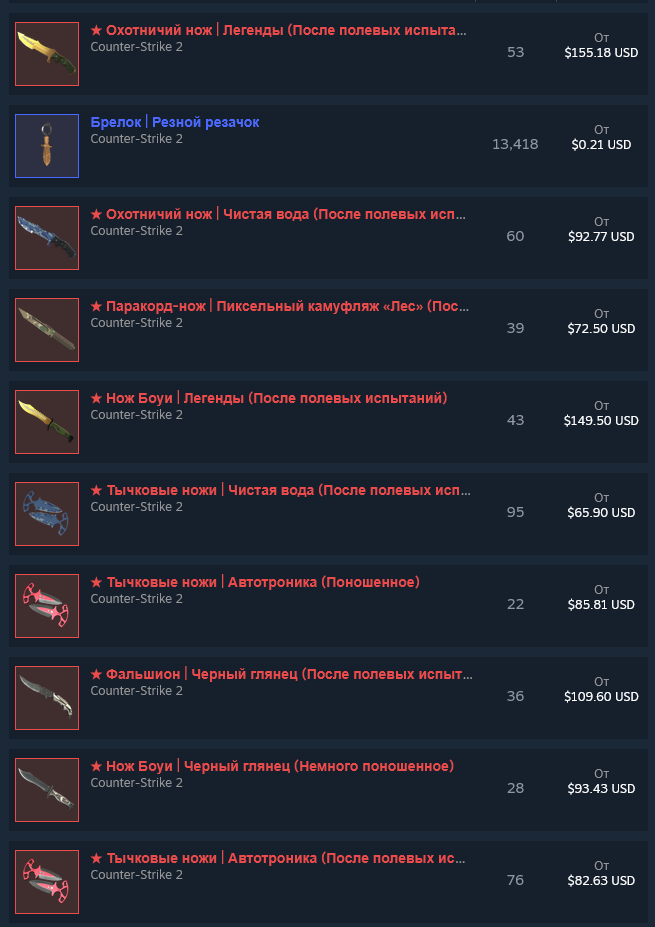655x927 pixels.
Task: Open the Брелок | Резной резачок listing
Action: (x=175, y=123)
